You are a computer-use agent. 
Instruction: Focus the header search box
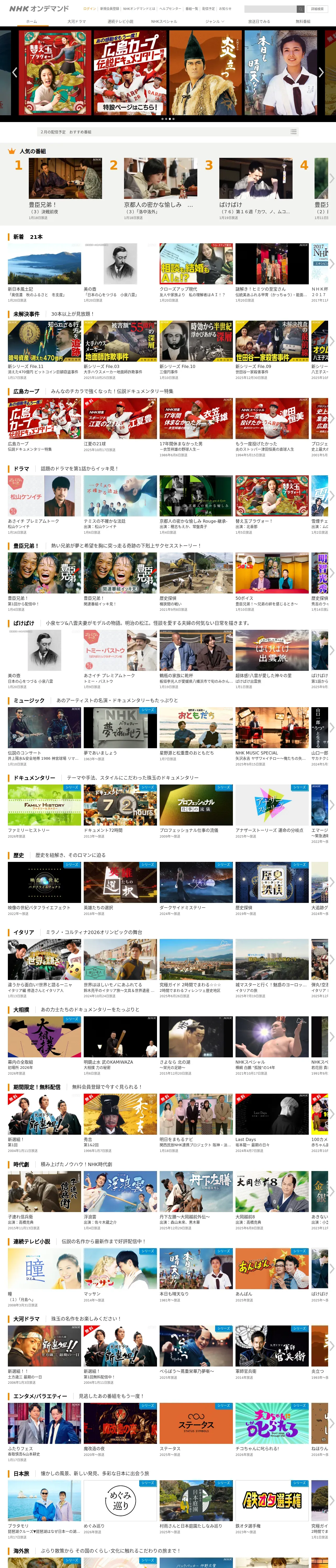click(x=270, y=9)
